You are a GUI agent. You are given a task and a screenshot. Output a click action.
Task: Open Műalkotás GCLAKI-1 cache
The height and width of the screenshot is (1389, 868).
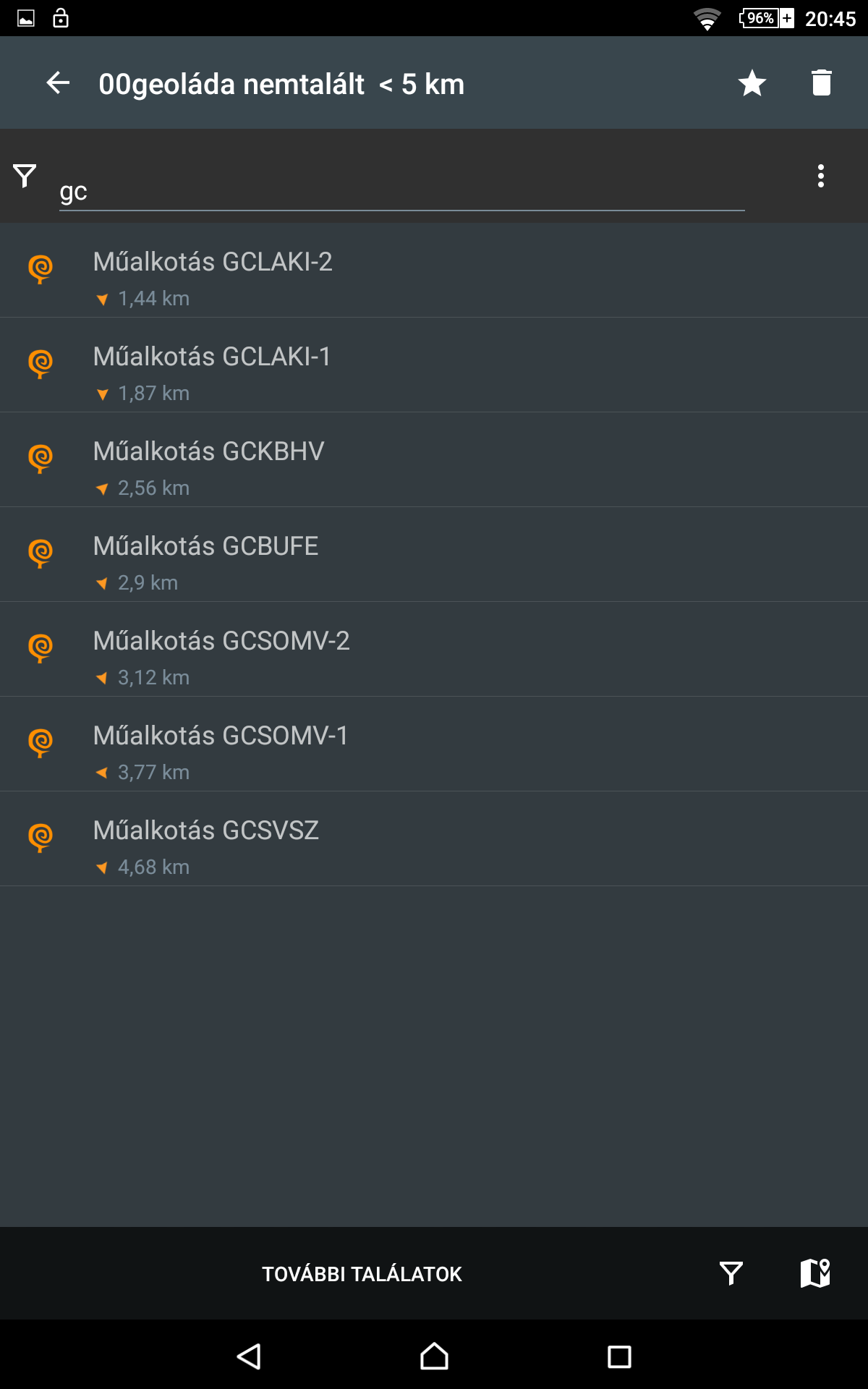point(434,365)
